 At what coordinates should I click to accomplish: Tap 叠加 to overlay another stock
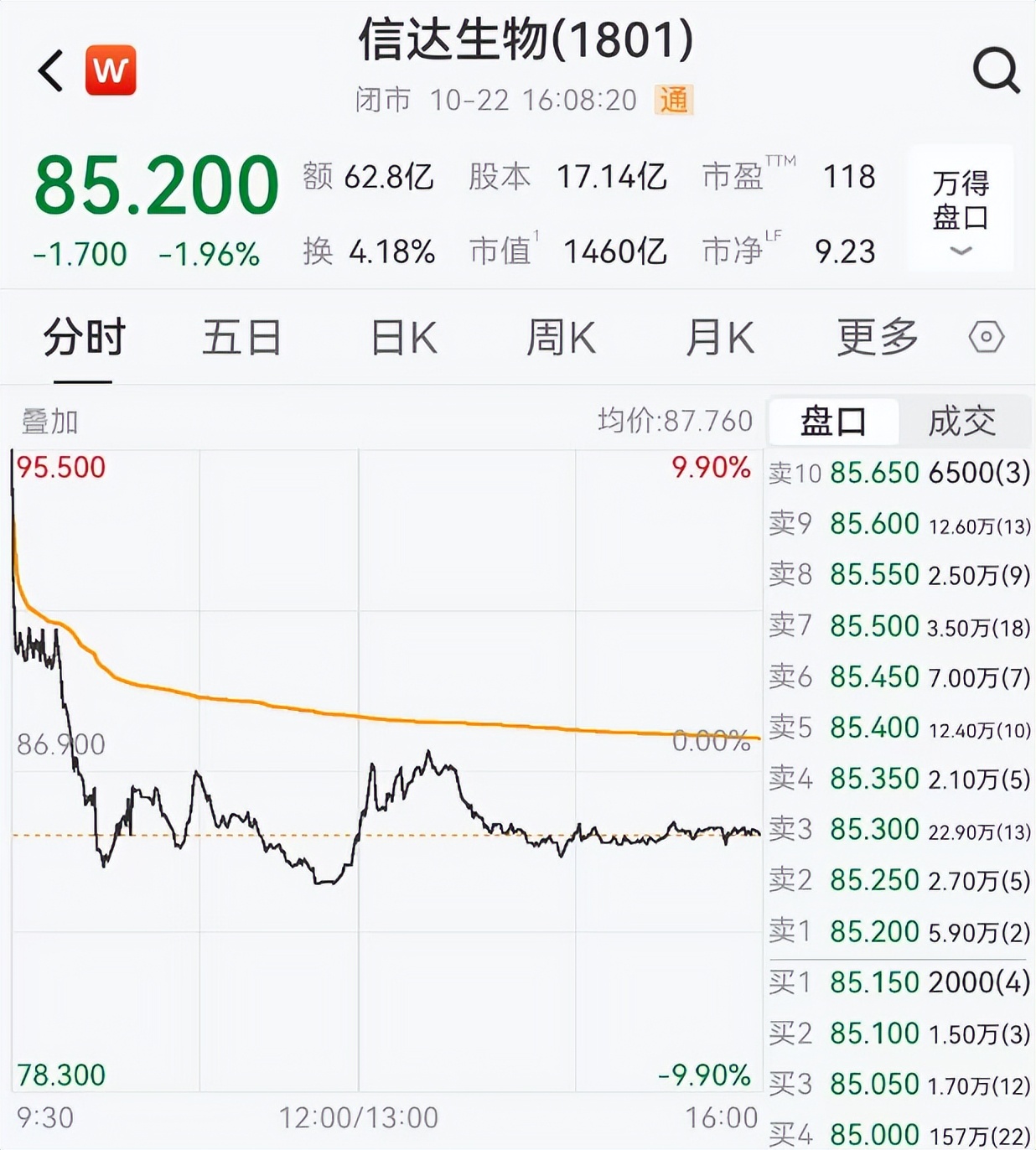pyautogui.click(x=49, y=421)
